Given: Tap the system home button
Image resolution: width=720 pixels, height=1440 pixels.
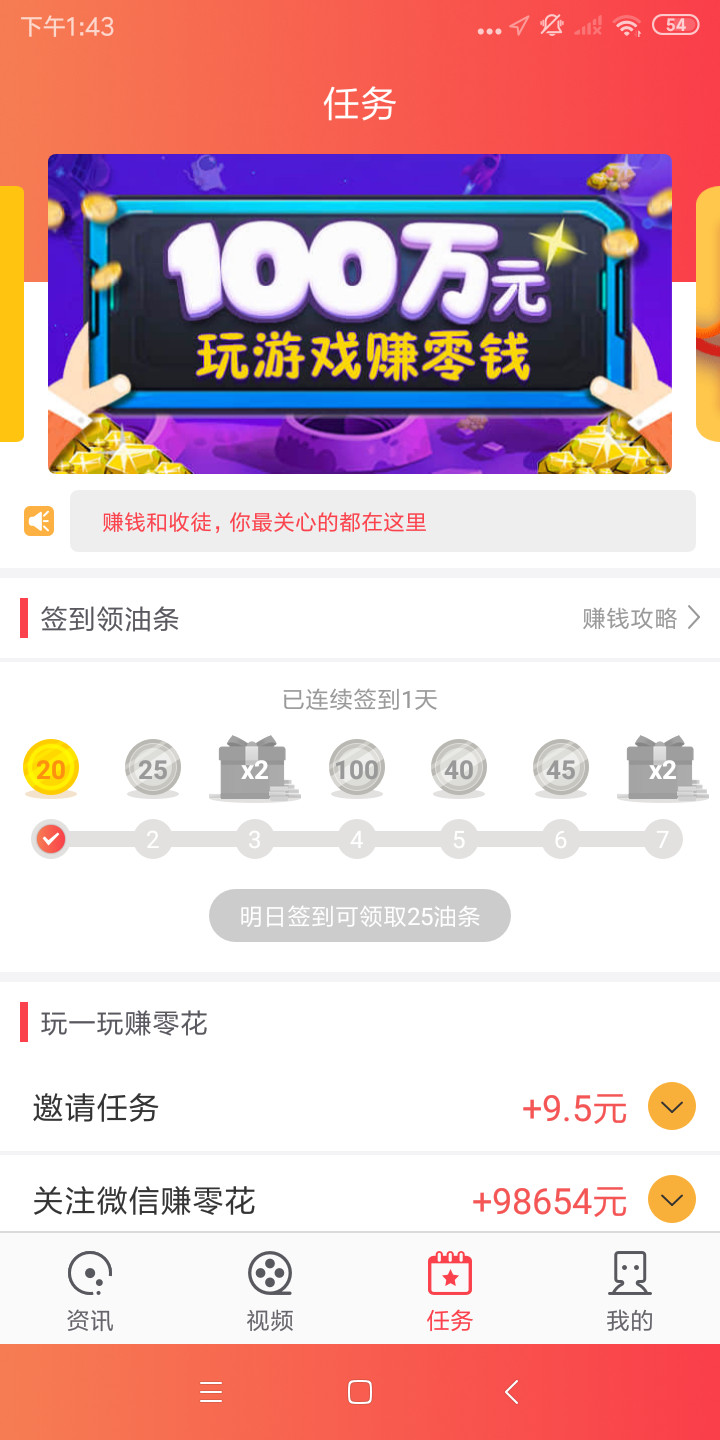Looking at the screenshot, I should (x=360, y=1392).
